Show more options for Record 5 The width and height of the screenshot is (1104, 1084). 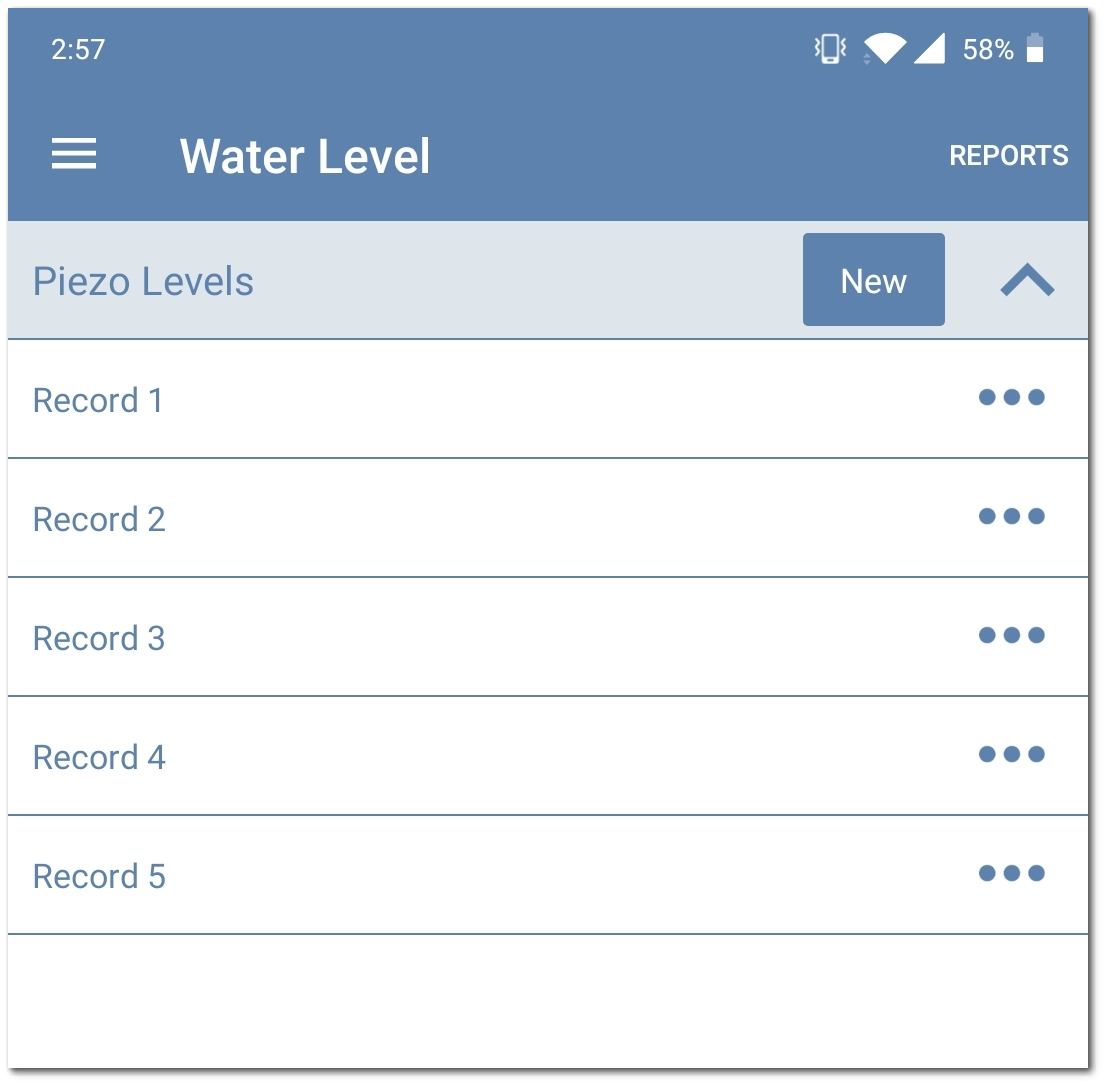tap(1011, 873)
